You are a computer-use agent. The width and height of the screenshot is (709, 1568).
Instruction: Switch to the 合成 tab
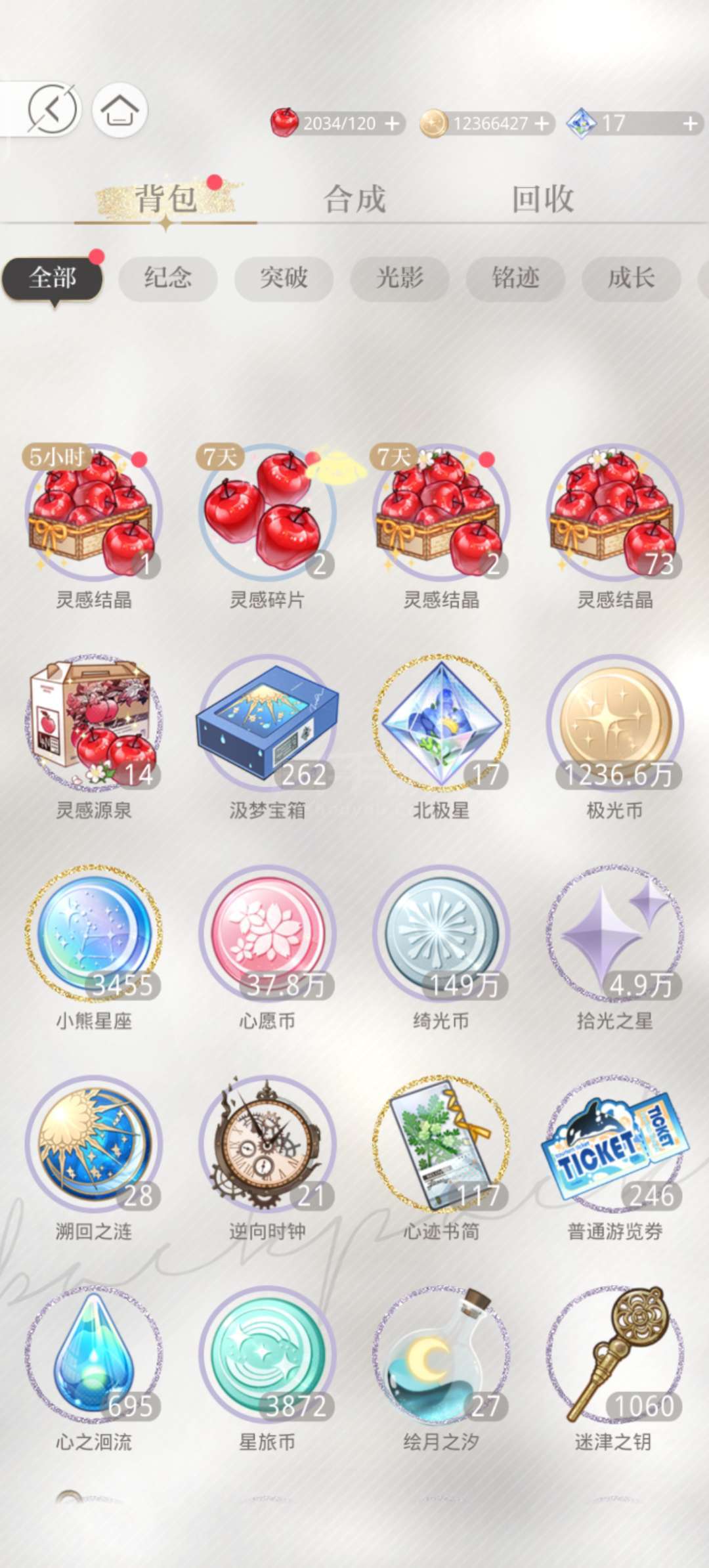354,199
